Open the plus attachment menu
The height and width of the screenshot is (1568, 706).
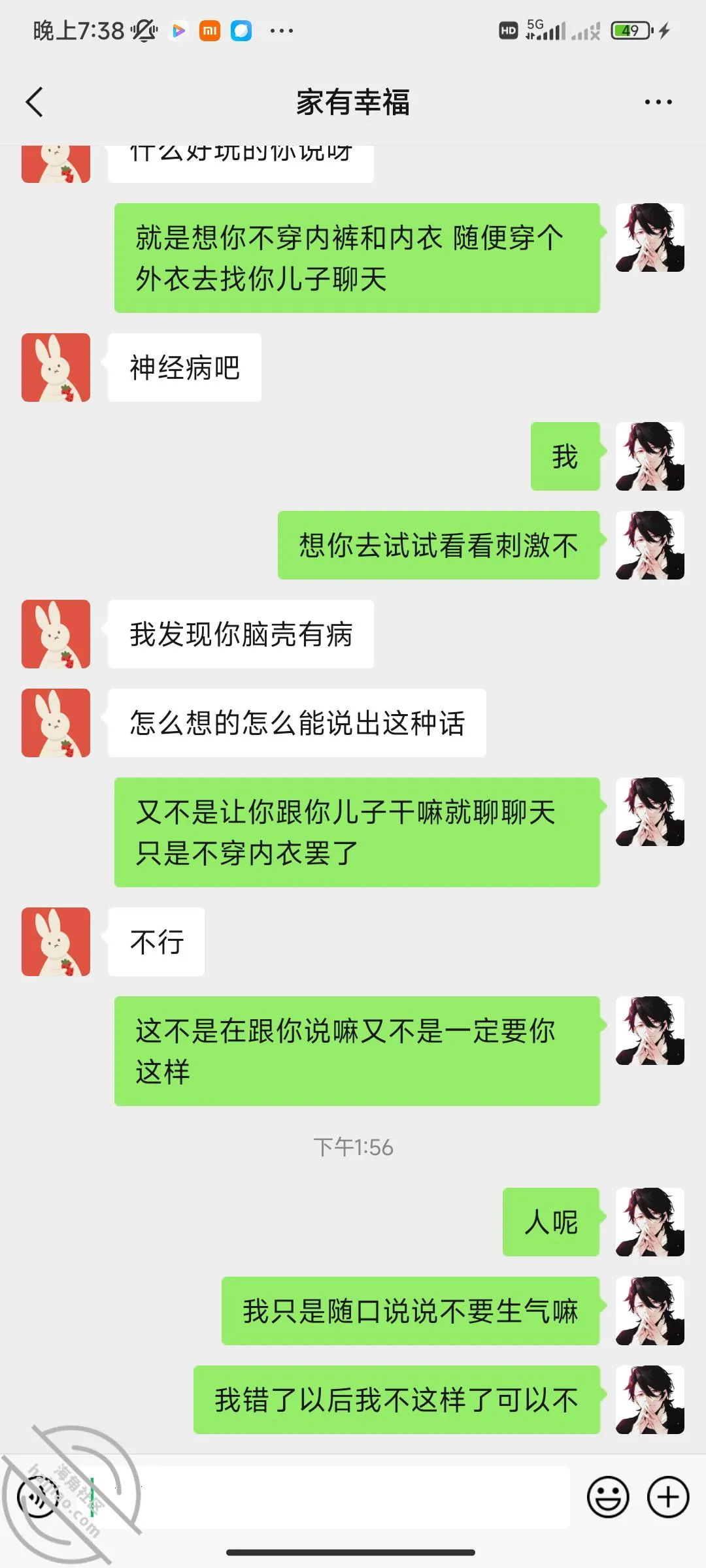point(668,1497)
